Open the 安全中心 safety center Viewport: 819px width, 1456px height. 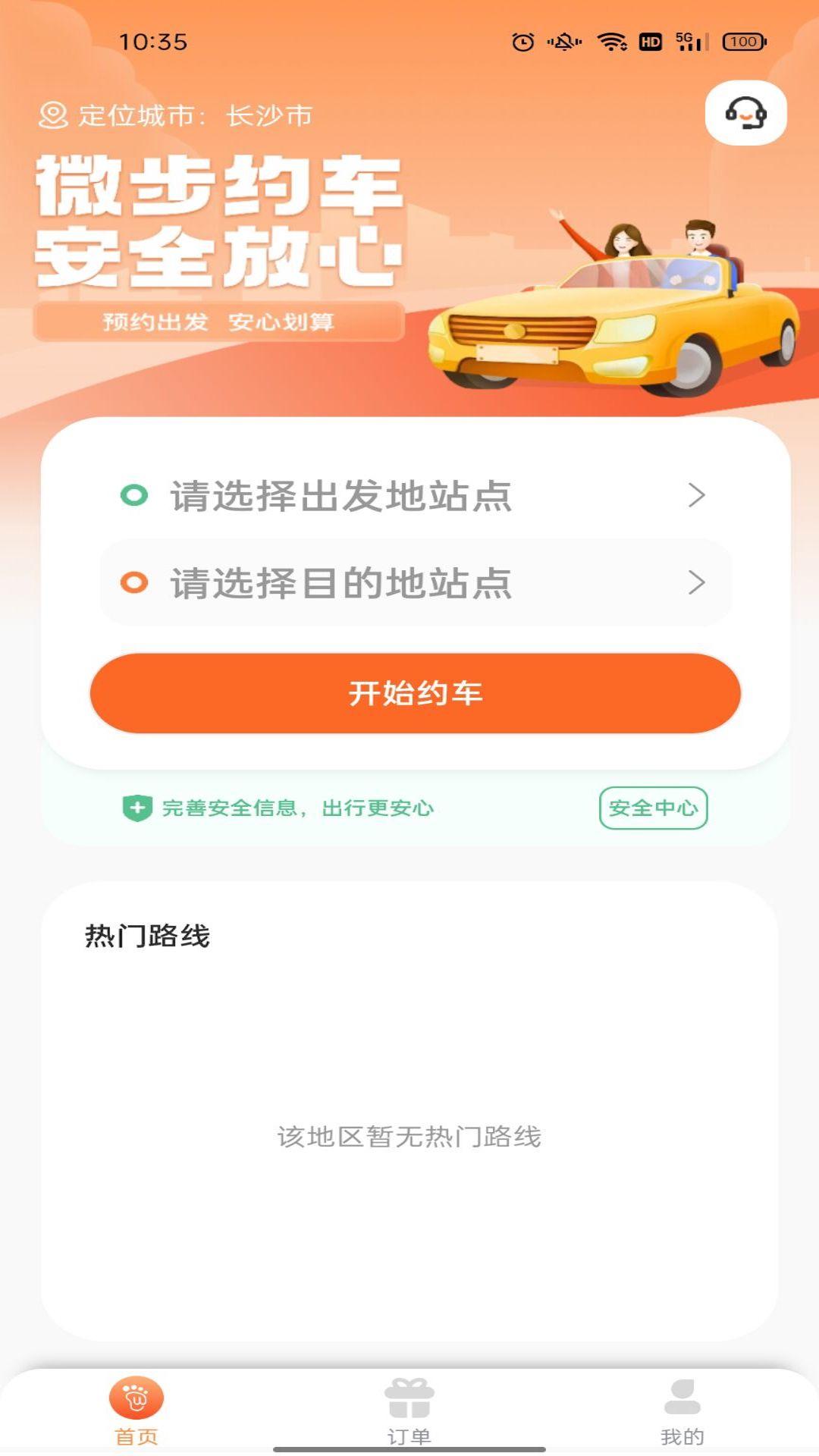click(654, 808)
